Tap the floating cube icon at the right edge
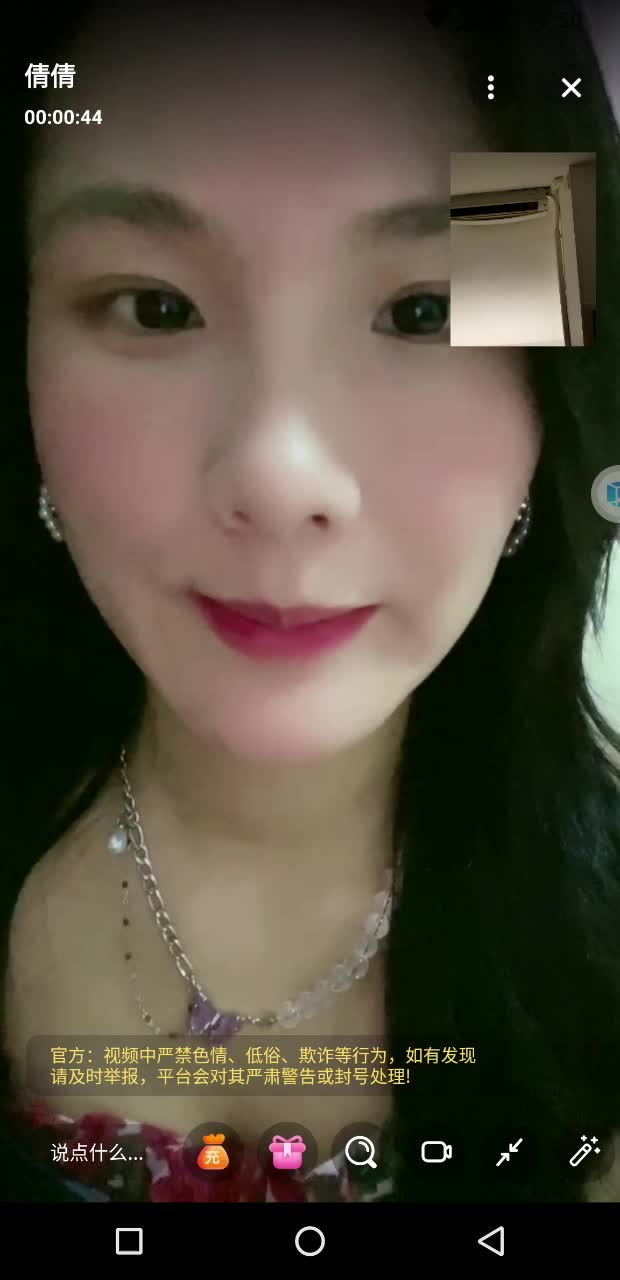Screen dimensions: 620x1280 click(x=611, y=493)
